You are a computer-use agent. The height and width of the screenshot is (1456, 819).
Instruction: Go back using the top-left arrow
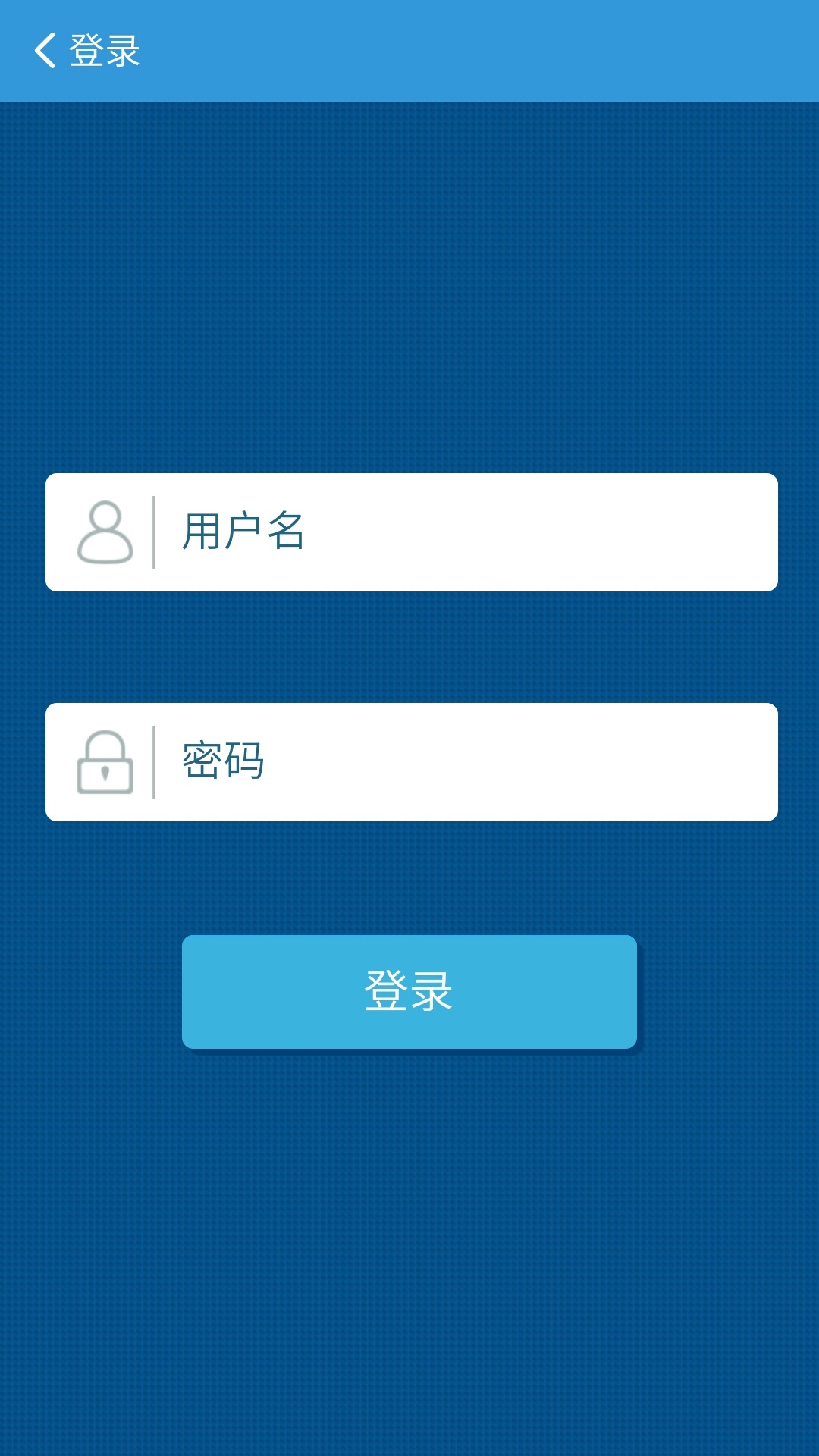point(45,51)
